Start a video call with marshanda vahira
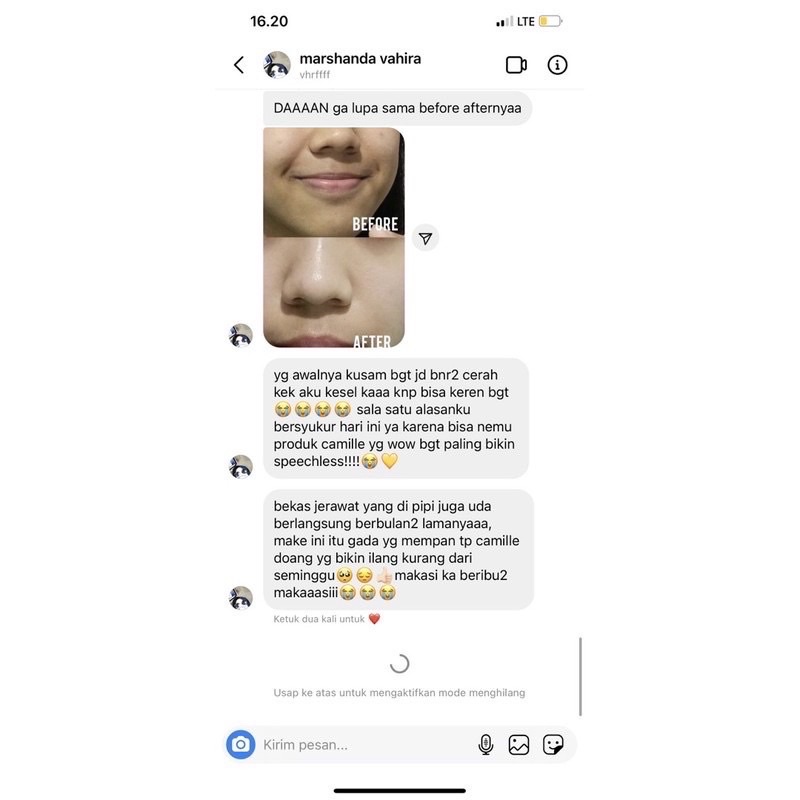The image size is (800, 800). point(516,65)
